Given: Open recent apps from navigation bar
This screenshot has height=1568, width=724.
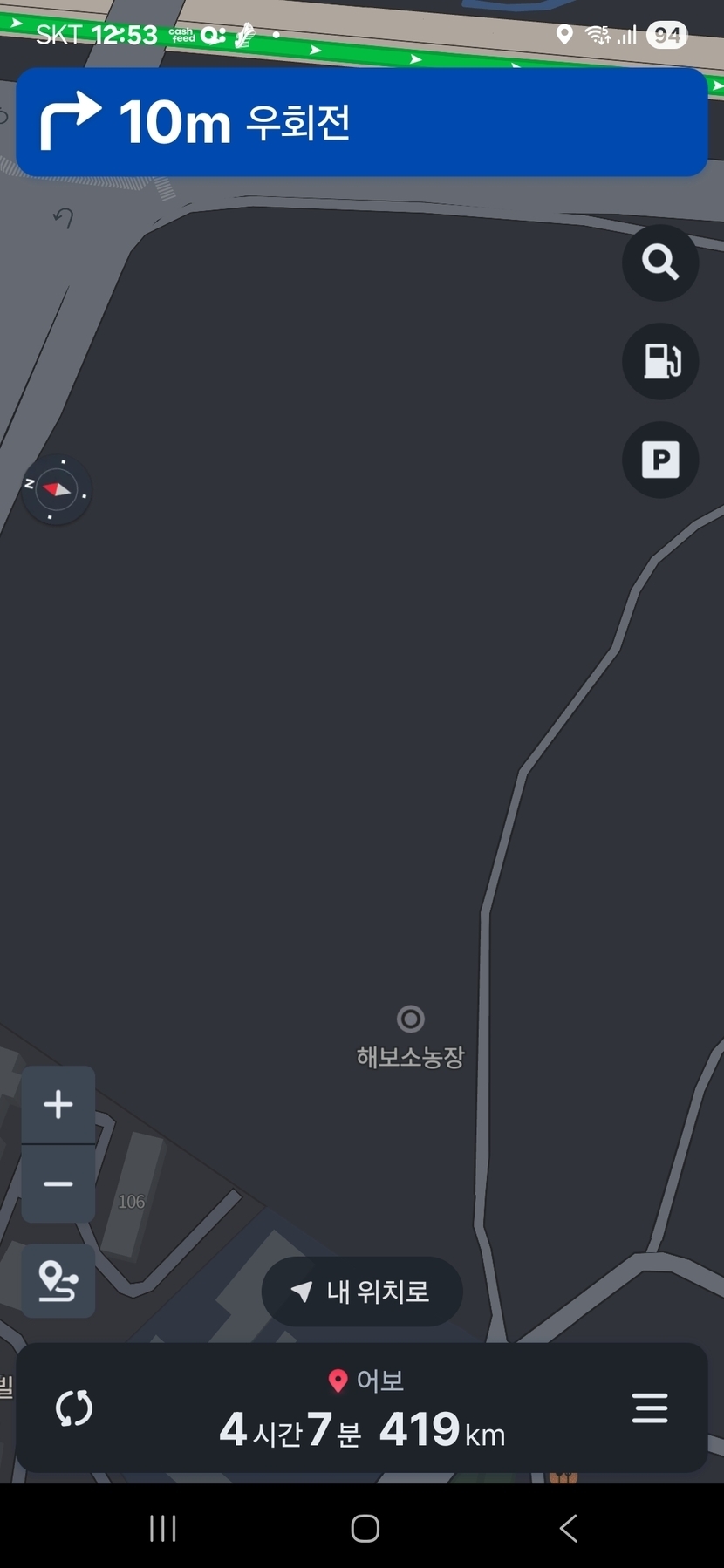Looking at the screenshot, I should click(x=163, y=1528).
